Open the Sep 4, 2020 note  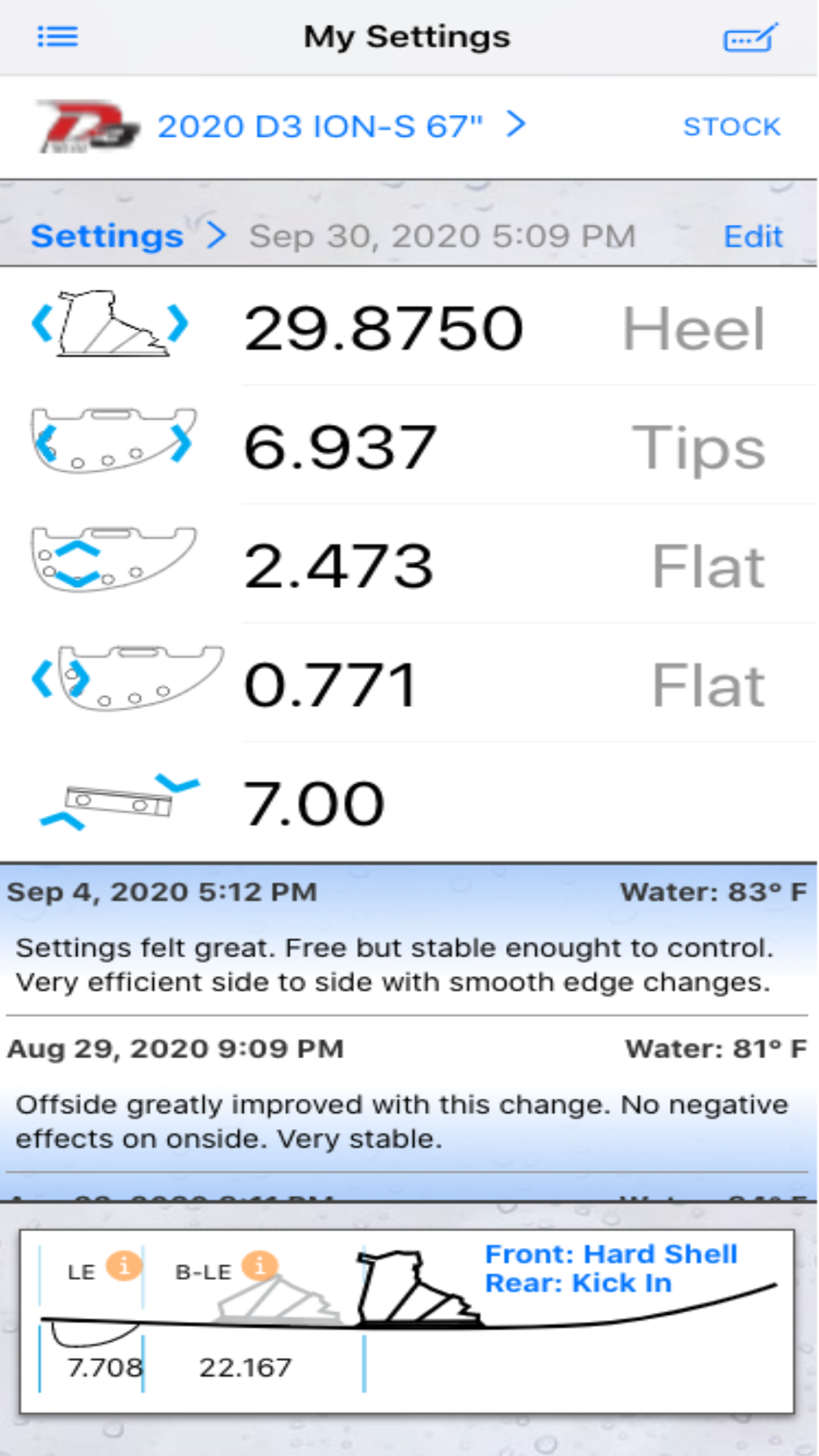pyautogui.click(x=407, y=938)
